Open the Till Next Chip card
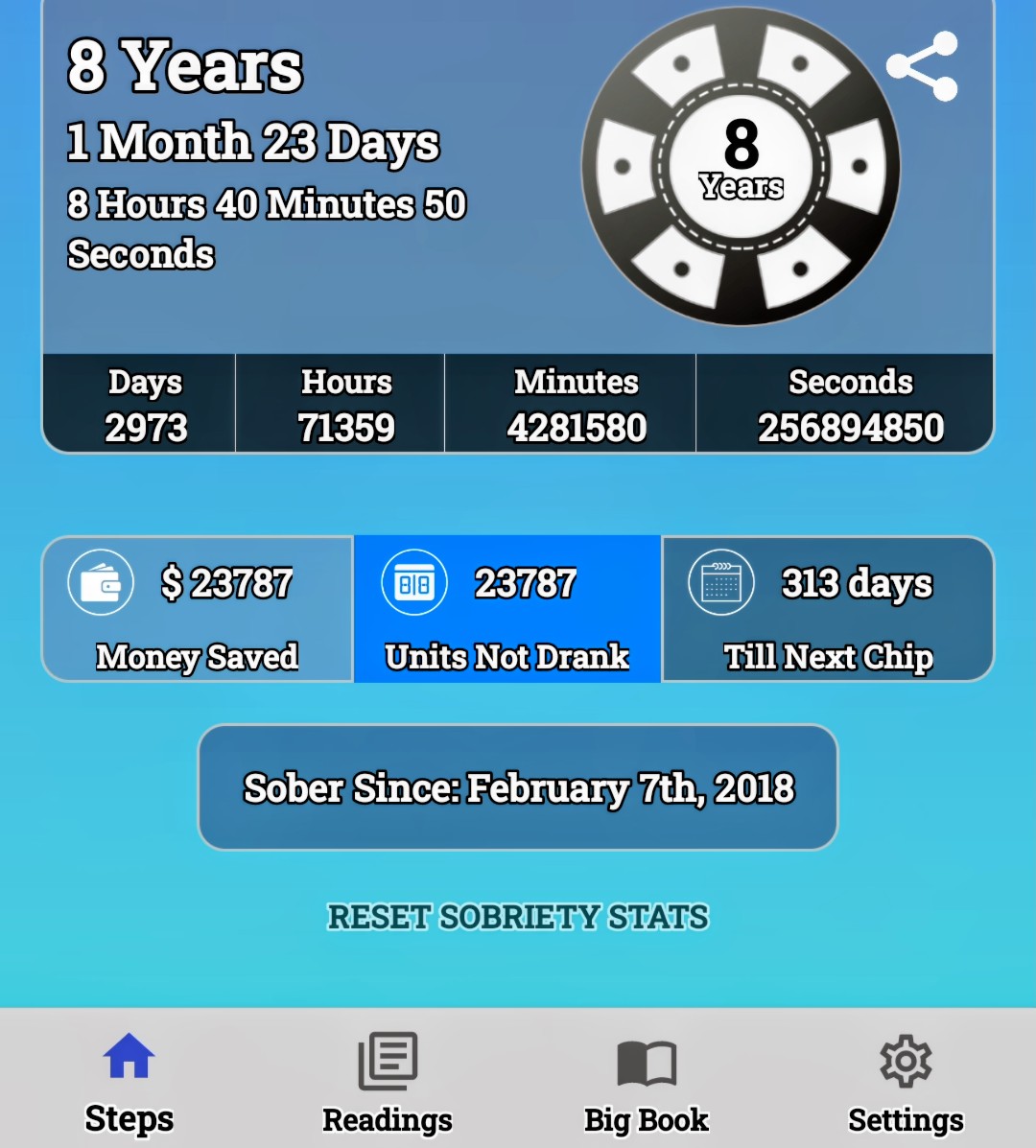The height and width of the screenshot is (1148, 1036). click(x=828, y=610)
